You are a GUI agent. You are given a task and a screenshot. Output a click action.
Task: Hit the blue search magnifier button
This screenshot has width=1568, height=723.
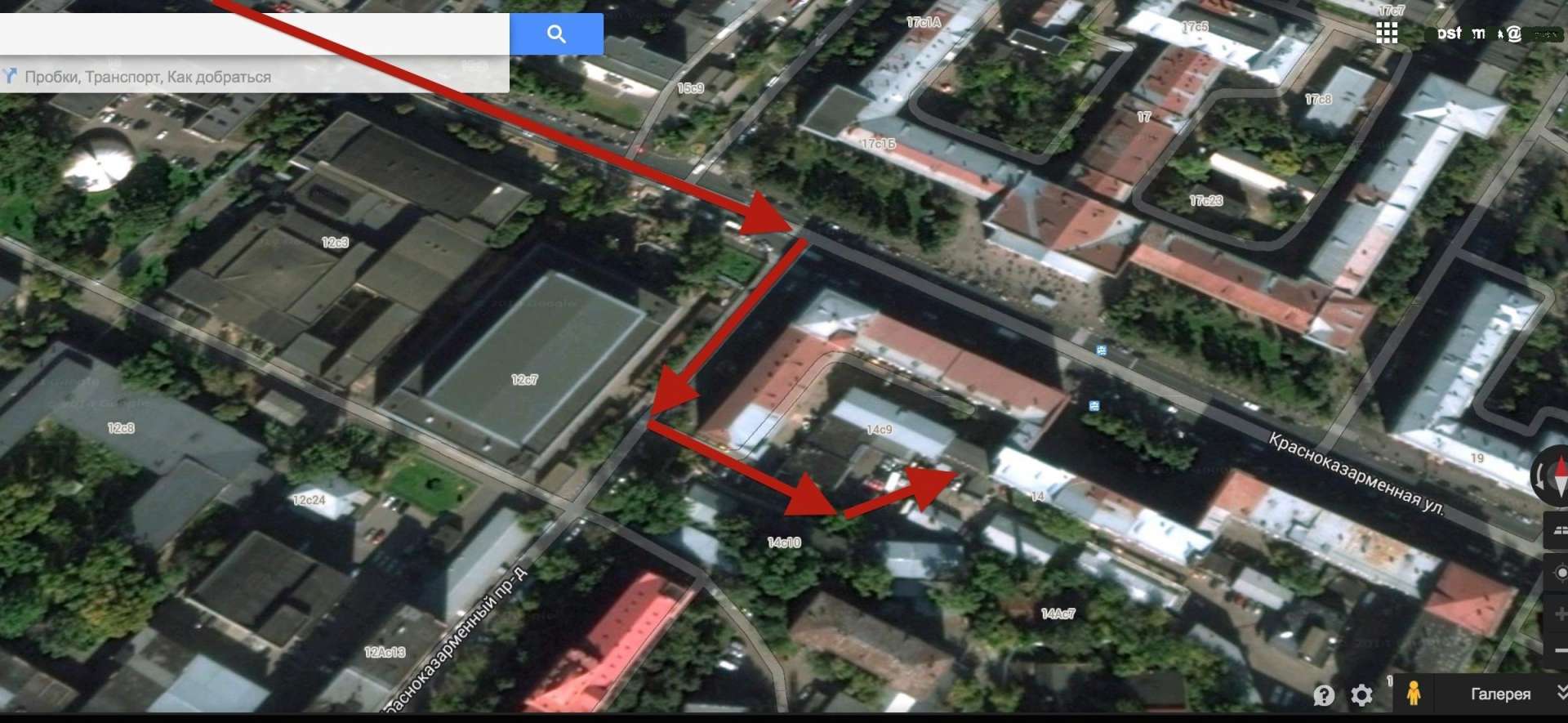tap(556, 33)
